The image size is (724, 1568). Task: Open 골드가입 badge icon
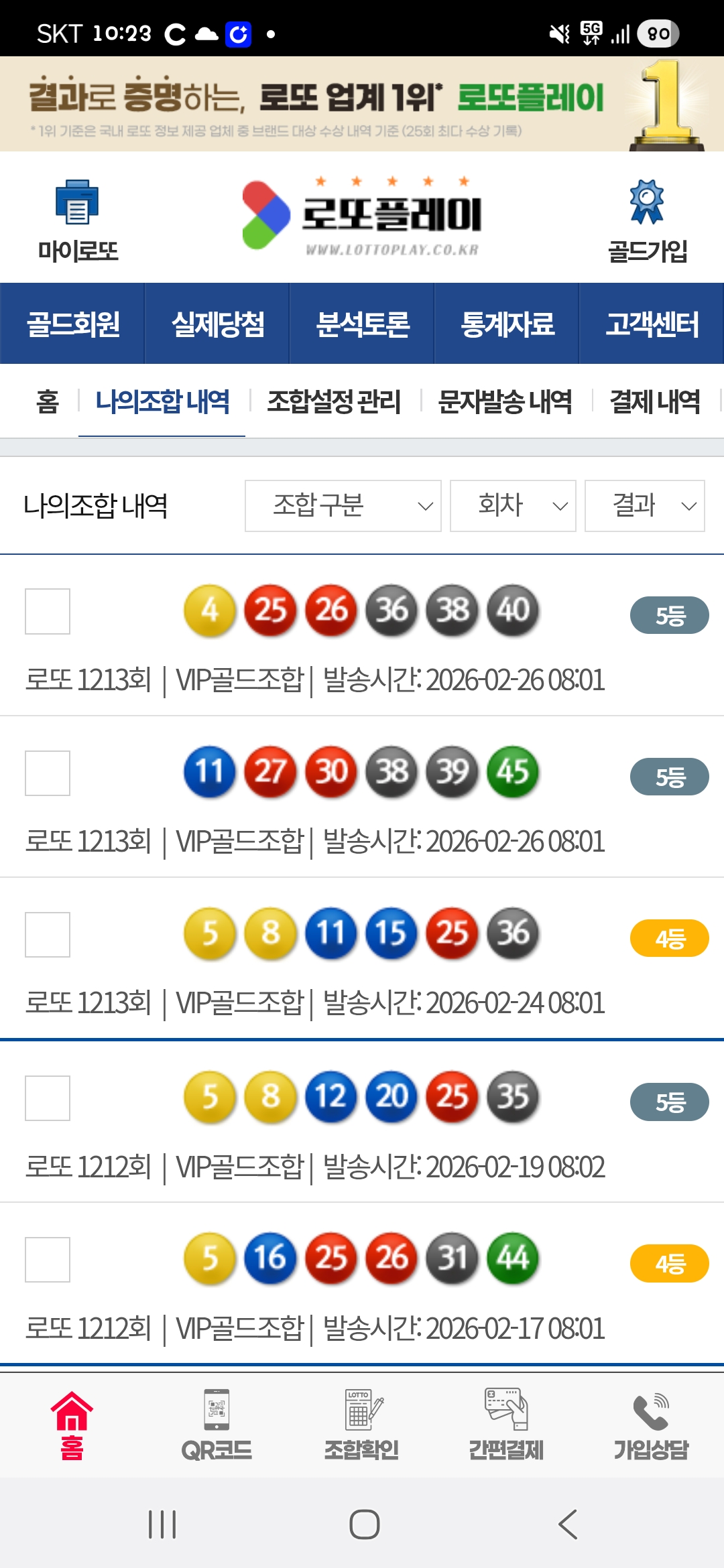[x=647, y=202]
